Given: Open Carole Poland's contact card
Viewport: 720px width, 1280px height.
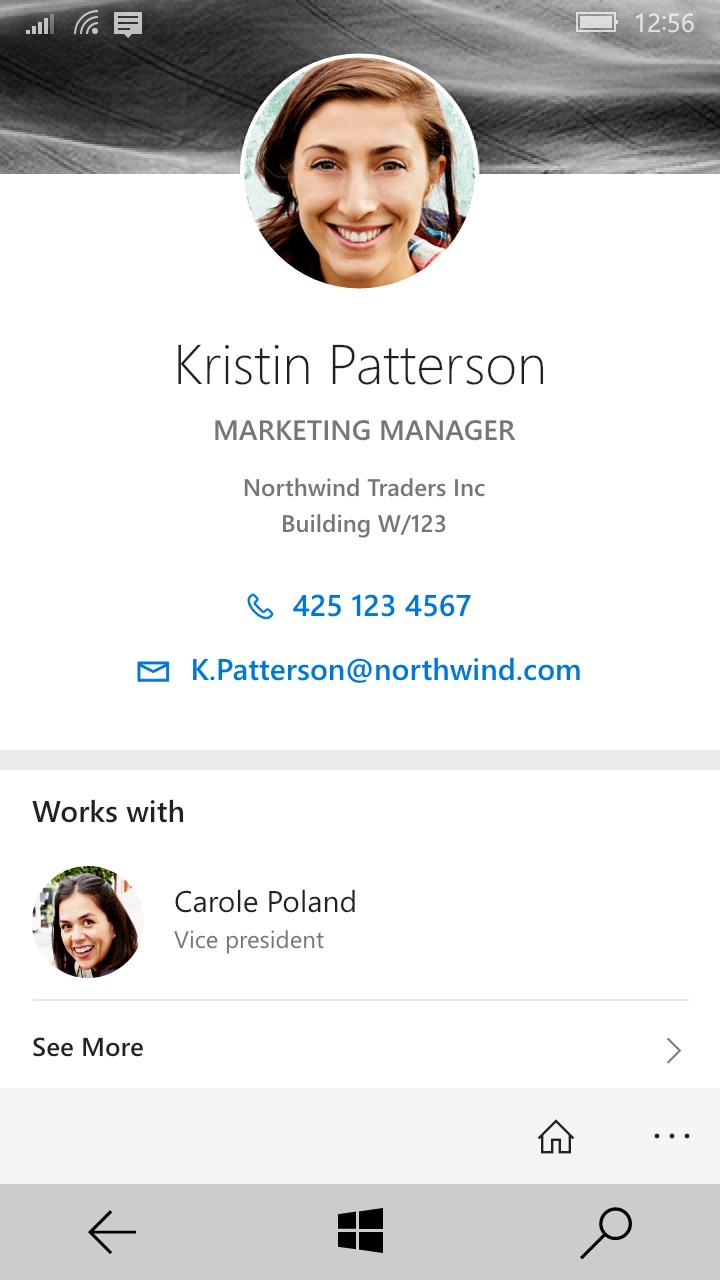Looking at the screenshot, I should (264, 920).
